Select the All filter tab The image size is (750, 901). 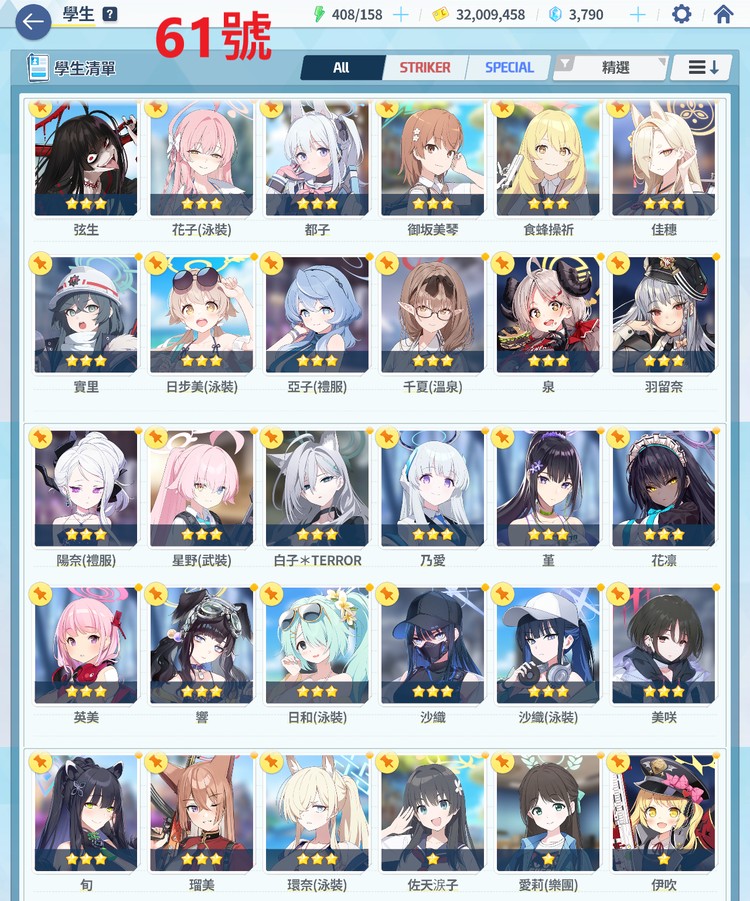coord(341,68)
